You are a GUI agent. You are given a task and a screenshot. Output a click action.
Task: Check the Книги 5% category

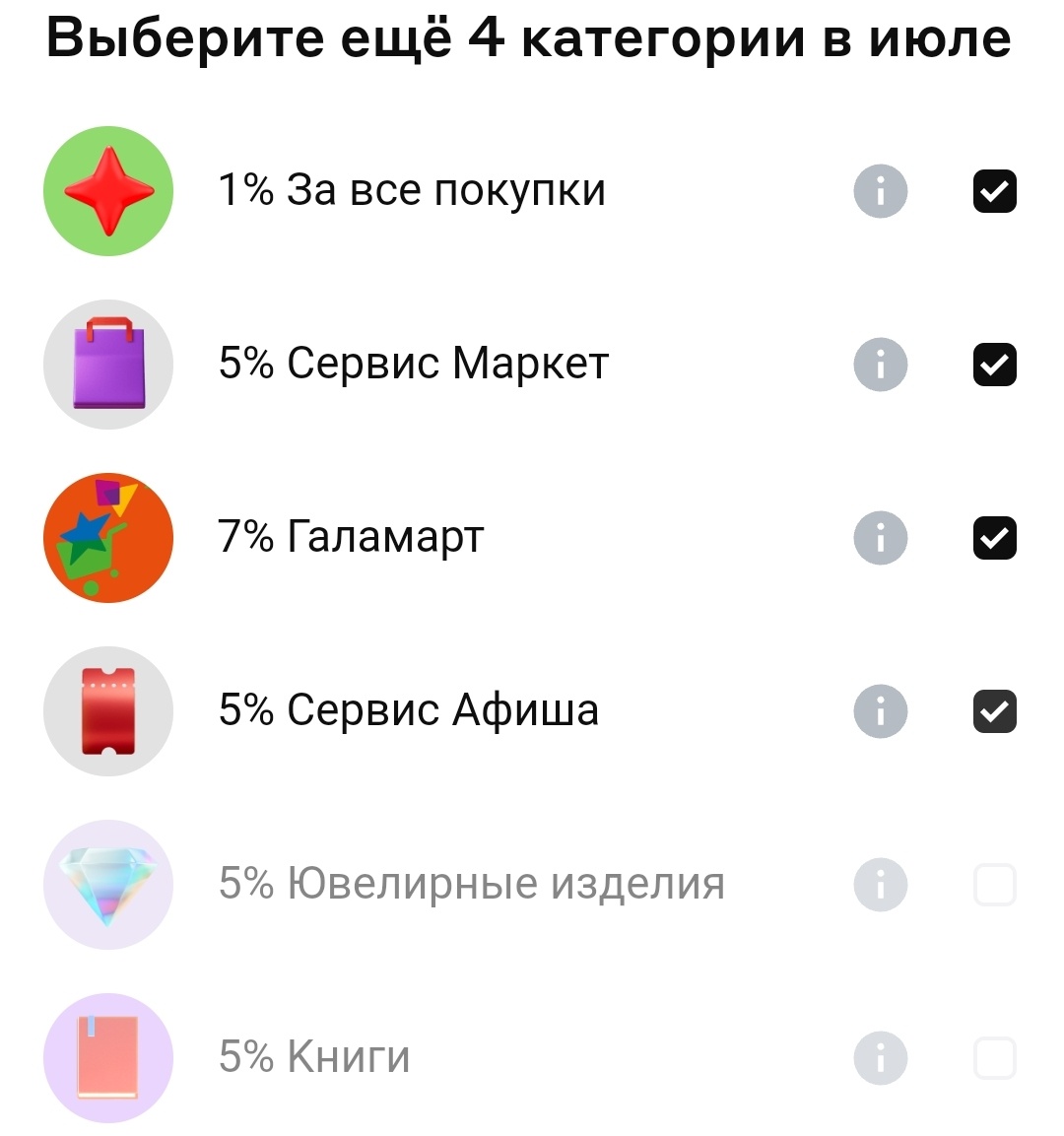tap(994, 1057)
